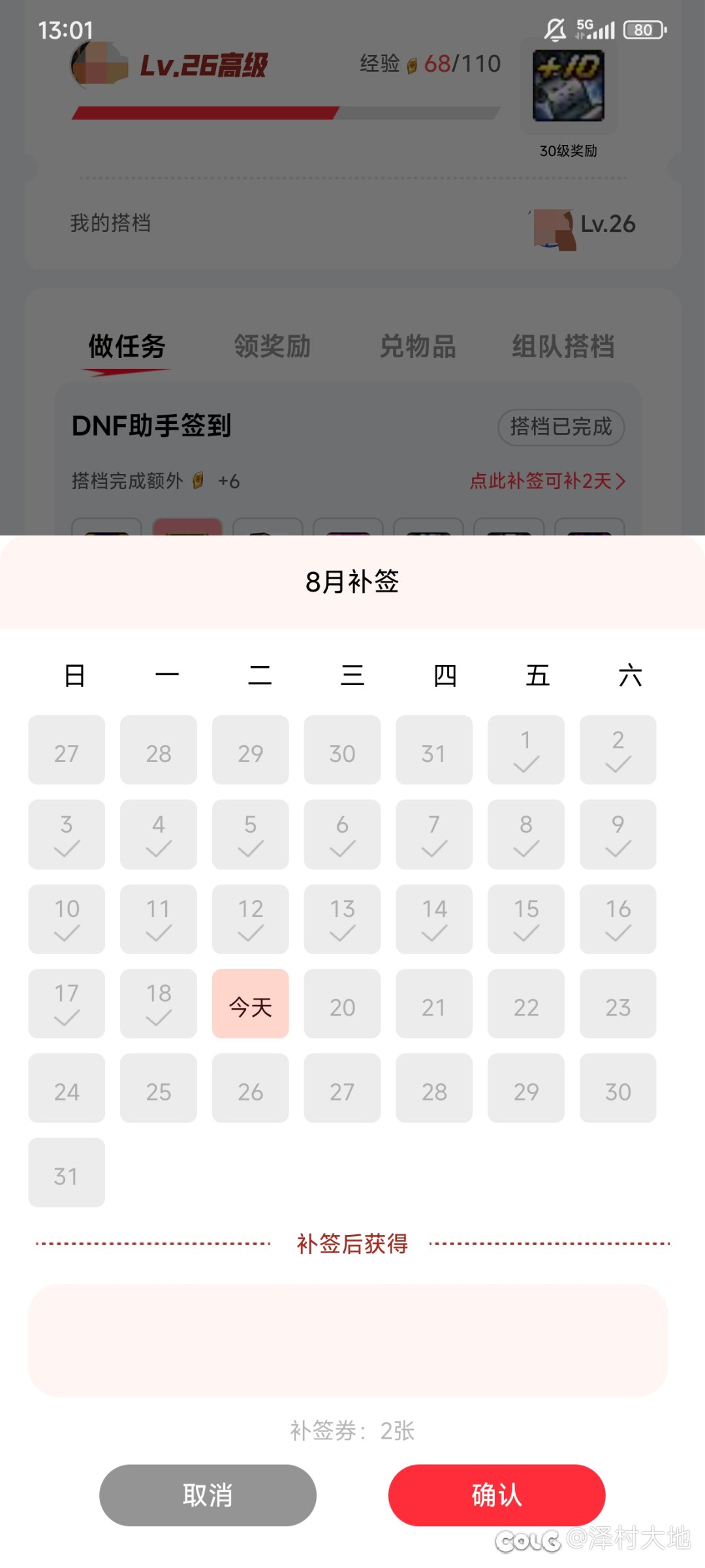The image size is (705, 1568).
Task: Select day 20 in the calendar
Action: pyautogui.click(x=342, y=1004)
